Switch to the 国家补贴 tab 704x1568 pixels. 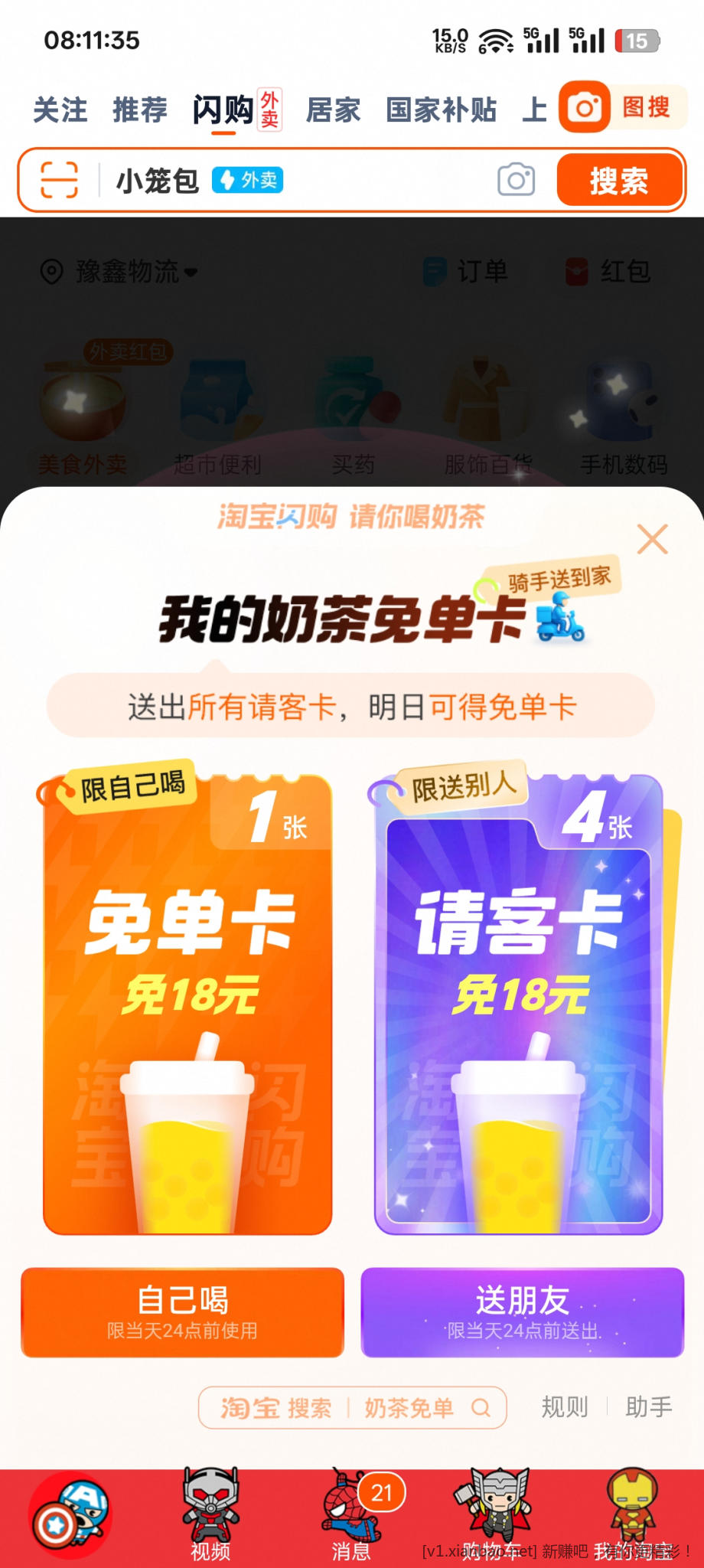[x=442, y=110]
